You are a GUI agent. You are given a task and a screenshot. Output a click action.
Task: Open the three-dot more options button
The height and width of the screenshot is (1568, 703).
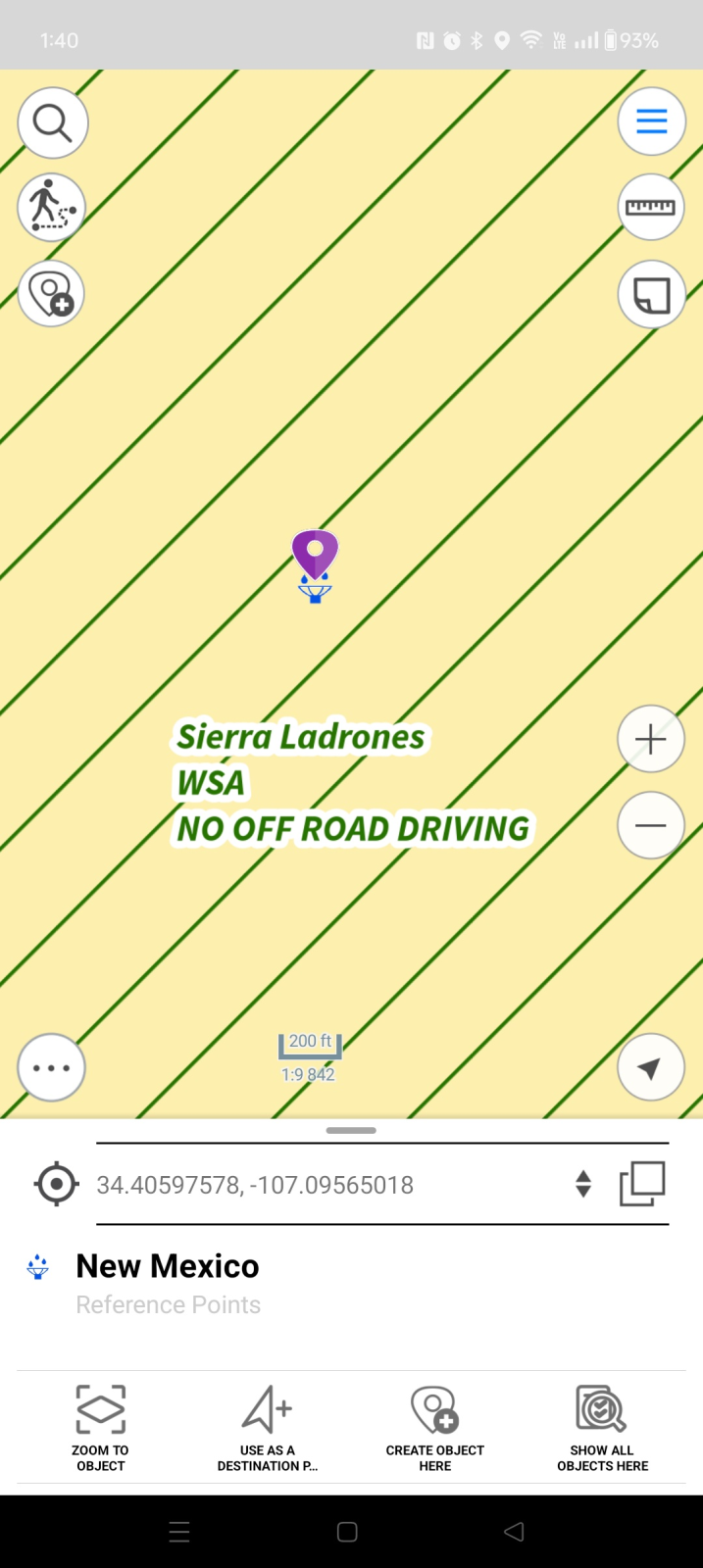[x=52, y=1067]
